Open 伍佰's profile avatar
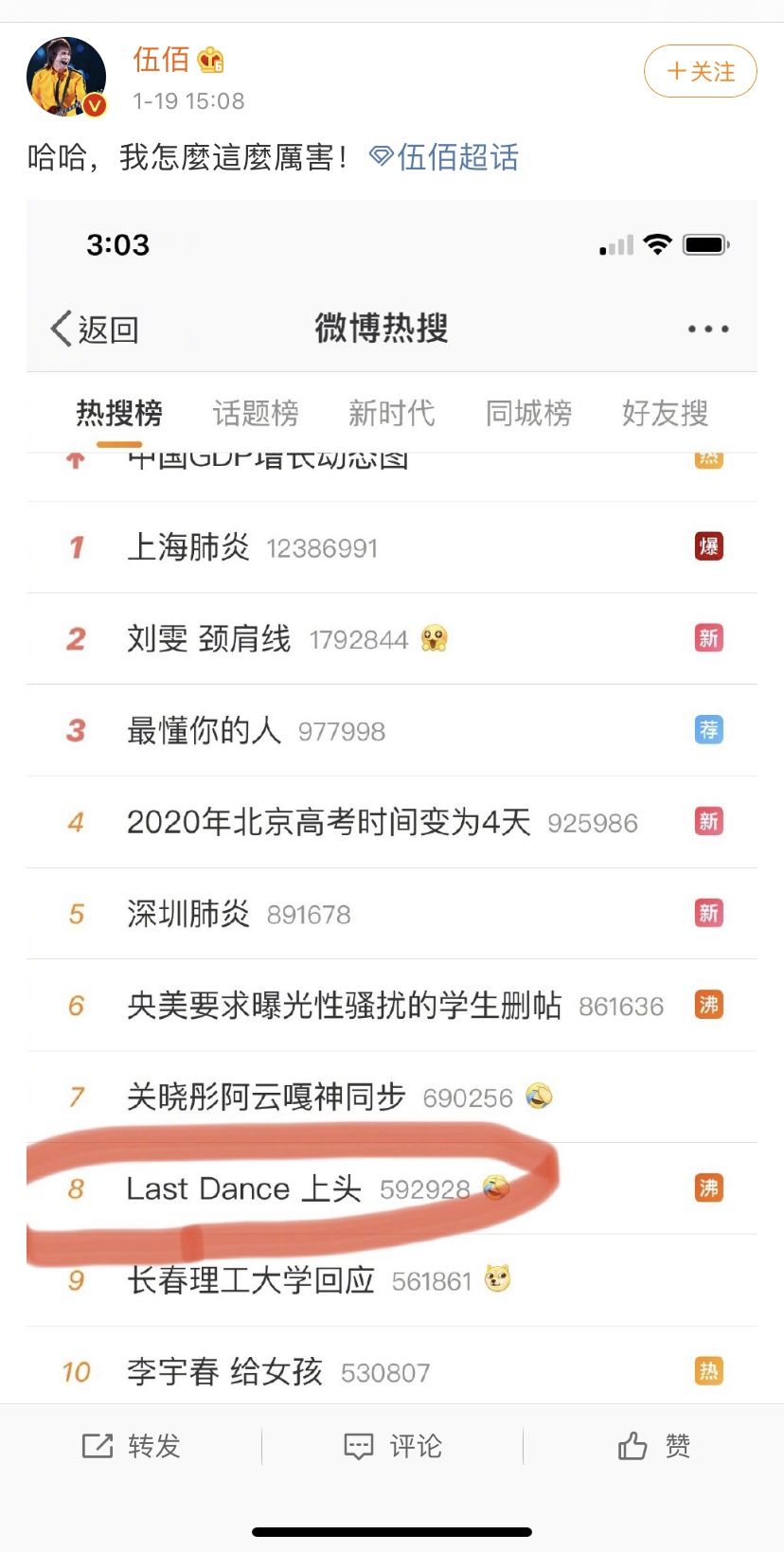The image size is (784, 1552). point(66,77)
